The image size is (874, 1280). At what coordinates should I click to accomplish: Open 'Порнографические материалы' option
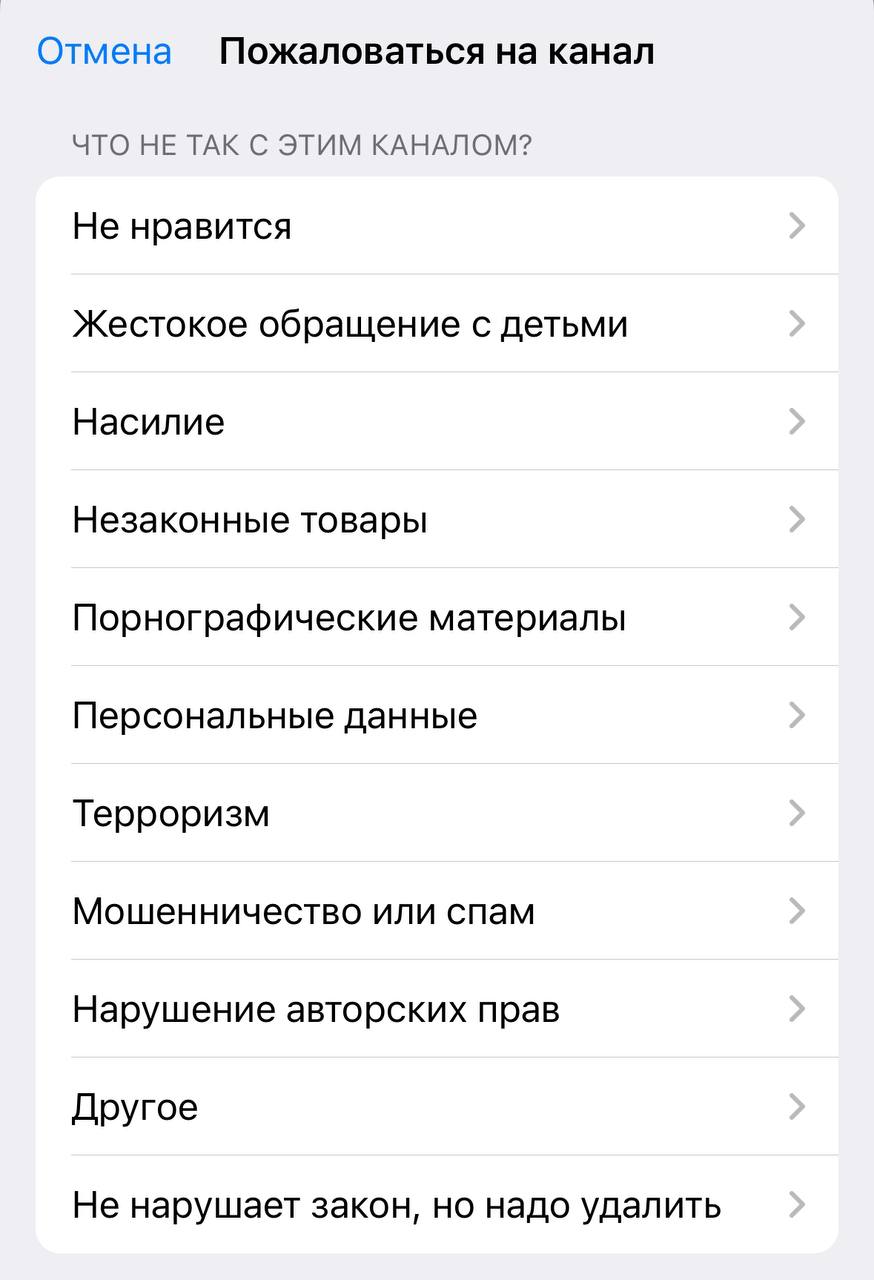(x=436, y=618)
